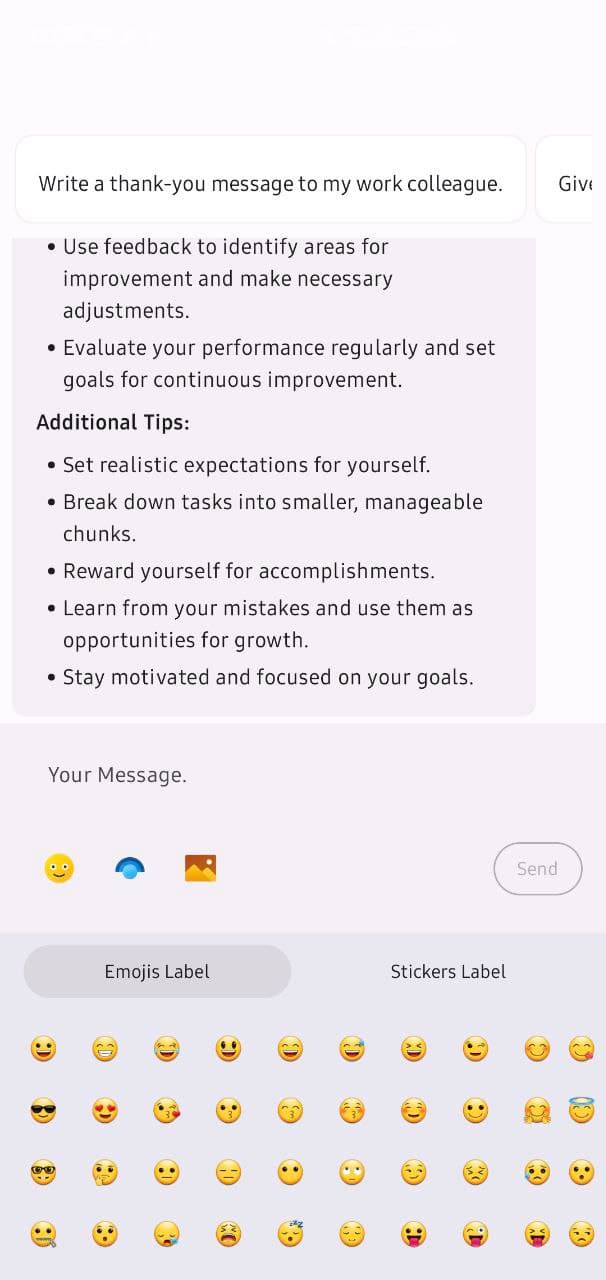Image resolution: width=606 pixels, height=1280 pixels.
Task: Switch to the Stickers Label tab
Action: 448,971
